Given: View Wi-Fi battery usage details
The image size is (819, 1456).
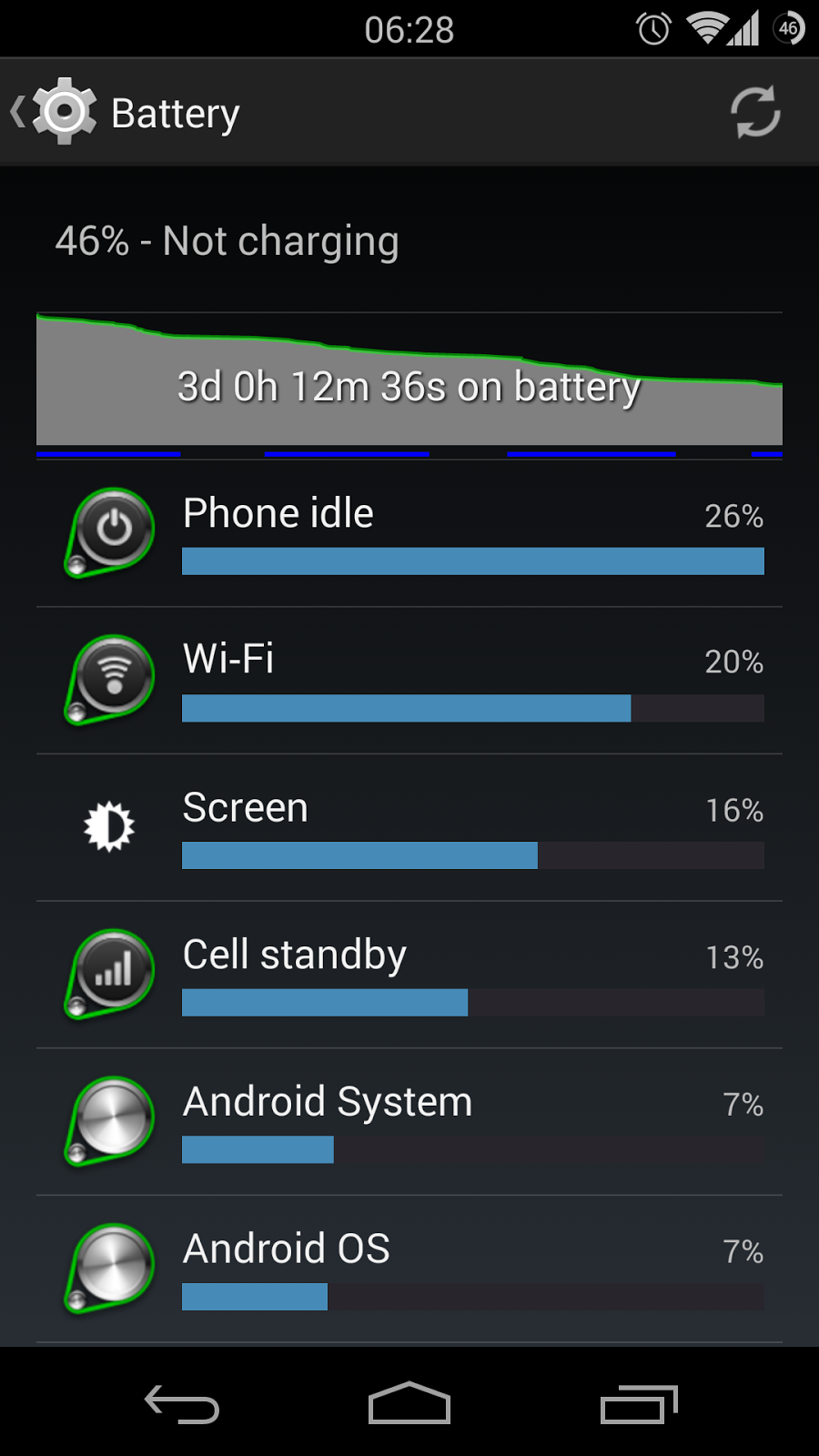Looking at the screenshot, I should (409, 681).
